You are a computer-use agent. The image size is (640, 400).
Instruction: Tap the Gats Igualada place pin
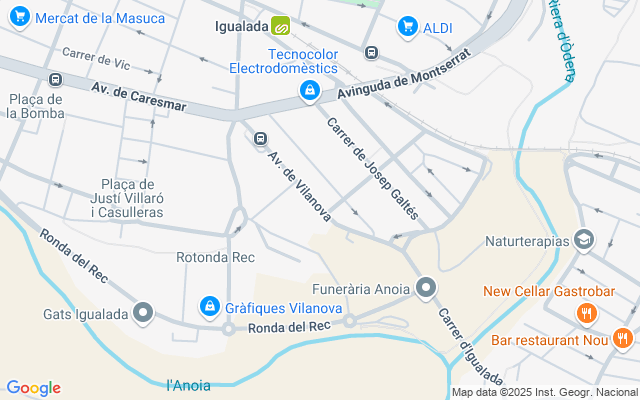(x=144, y=314)
